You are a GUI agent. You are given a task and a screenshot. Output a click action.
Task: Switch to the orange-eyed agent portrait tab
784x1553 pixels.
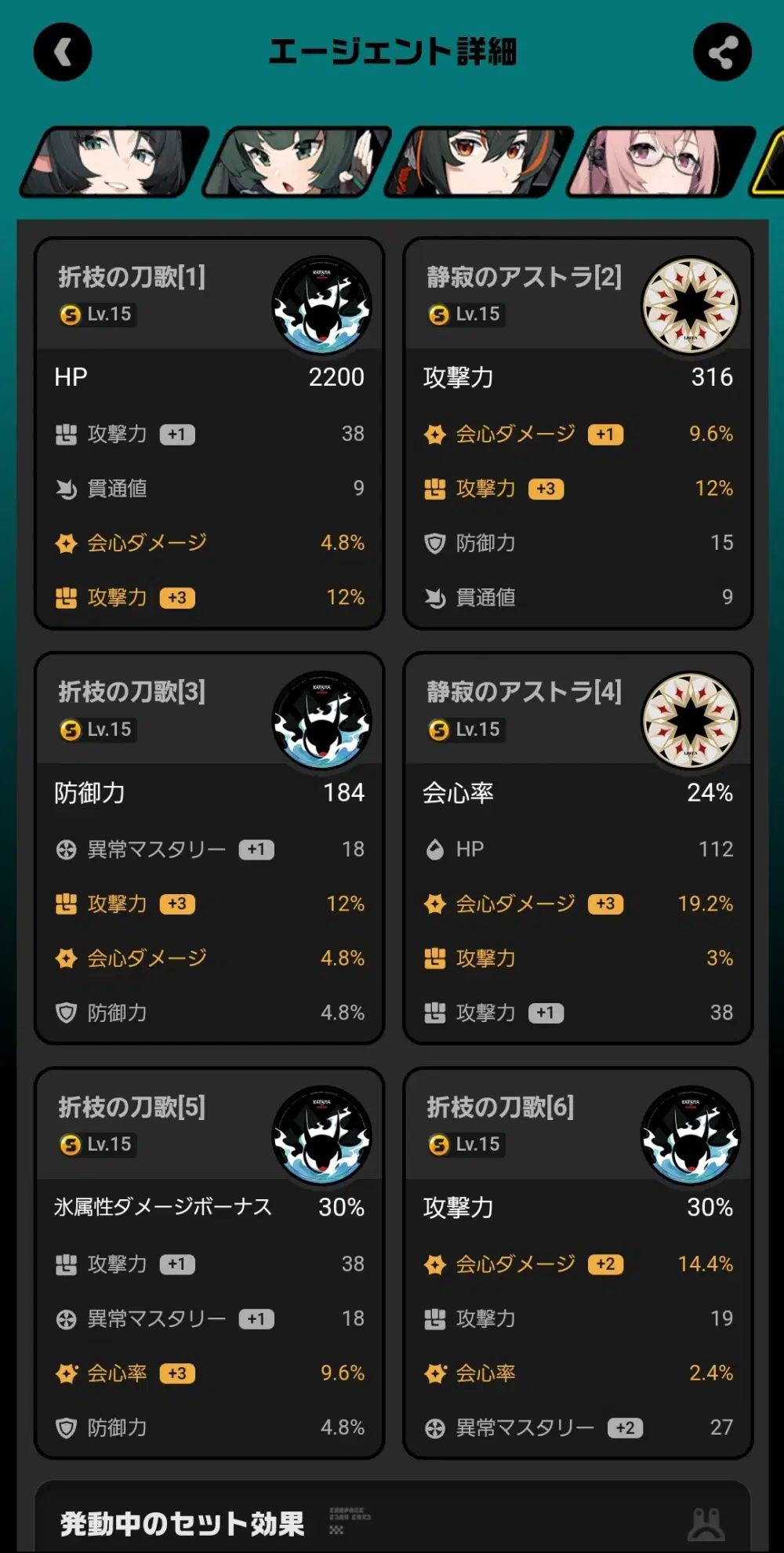478,162
